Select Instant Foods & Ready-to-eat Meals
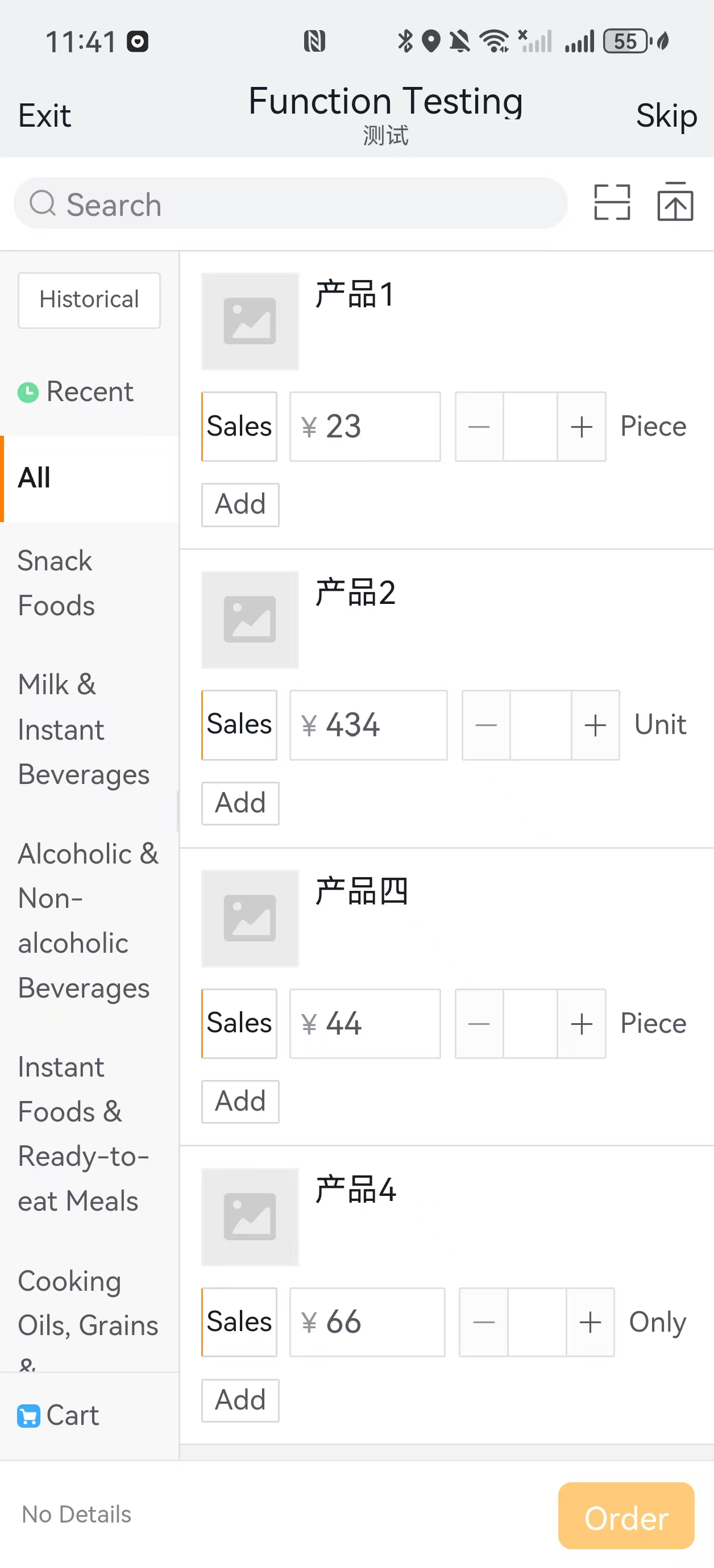Viewport: 714px width, 1568px height. click(84, 1133)
